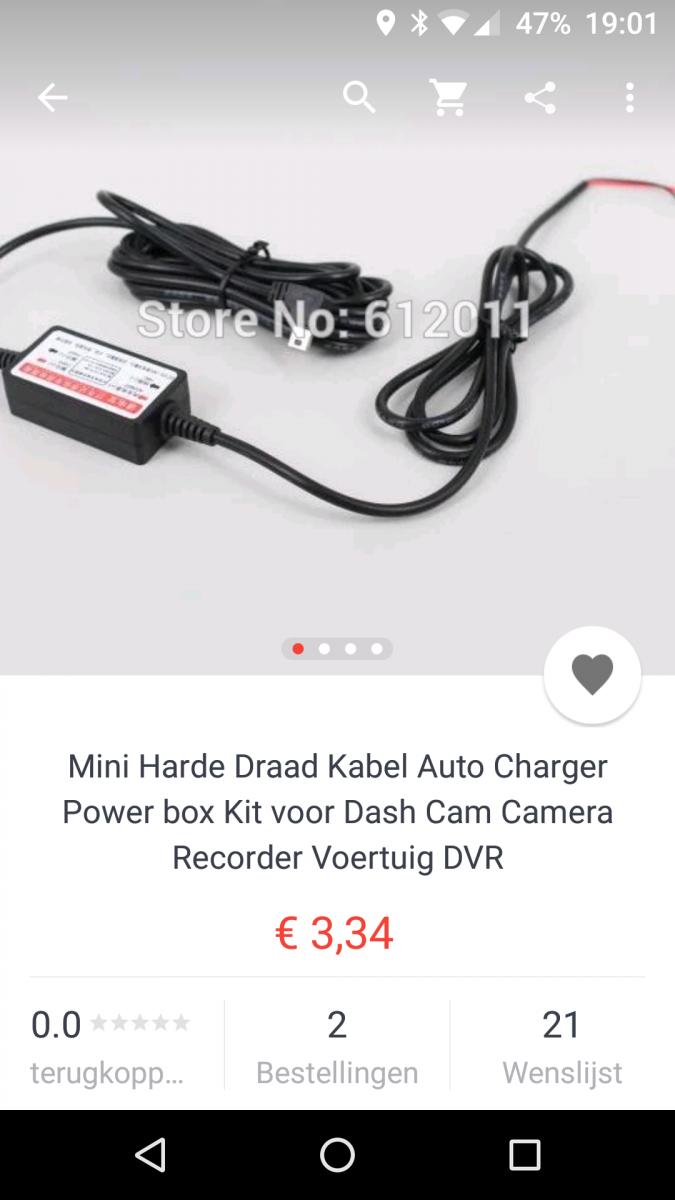Open search from the top bar
Screen dimensions: 675x1200
(x=359, y=97)
